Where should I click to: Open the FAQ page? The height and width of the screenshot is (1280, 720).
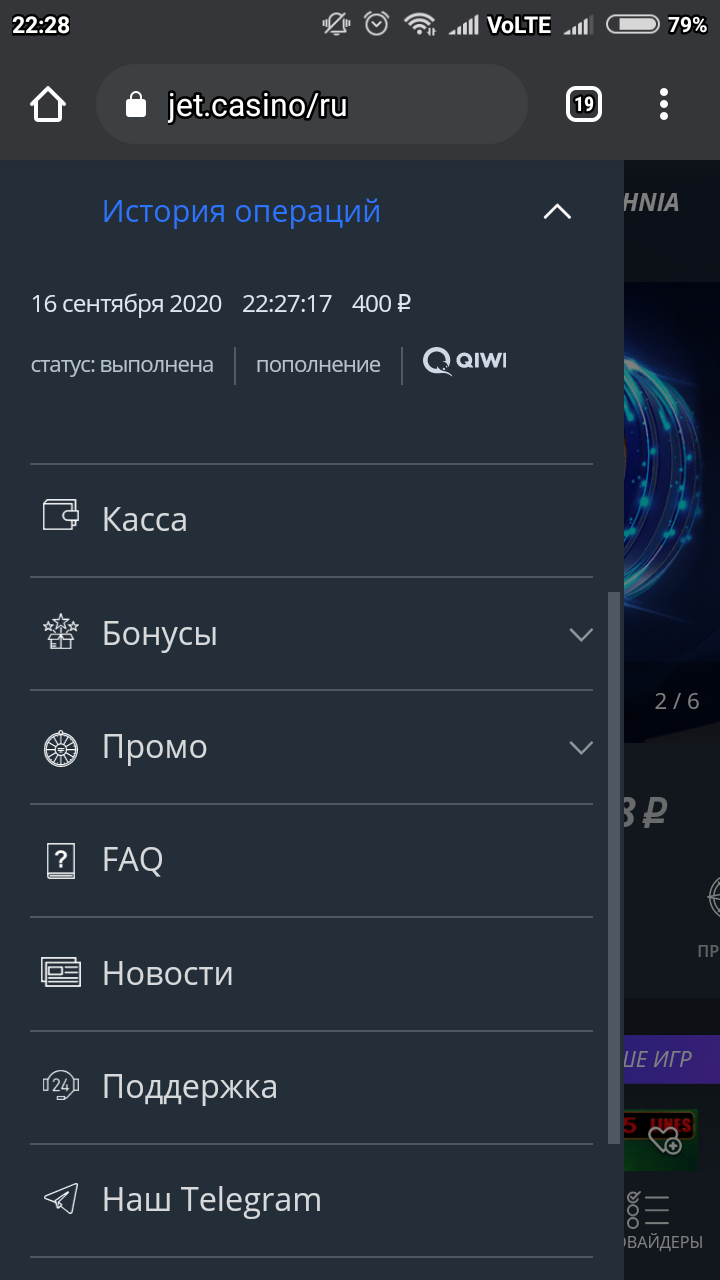coord(133,860)
